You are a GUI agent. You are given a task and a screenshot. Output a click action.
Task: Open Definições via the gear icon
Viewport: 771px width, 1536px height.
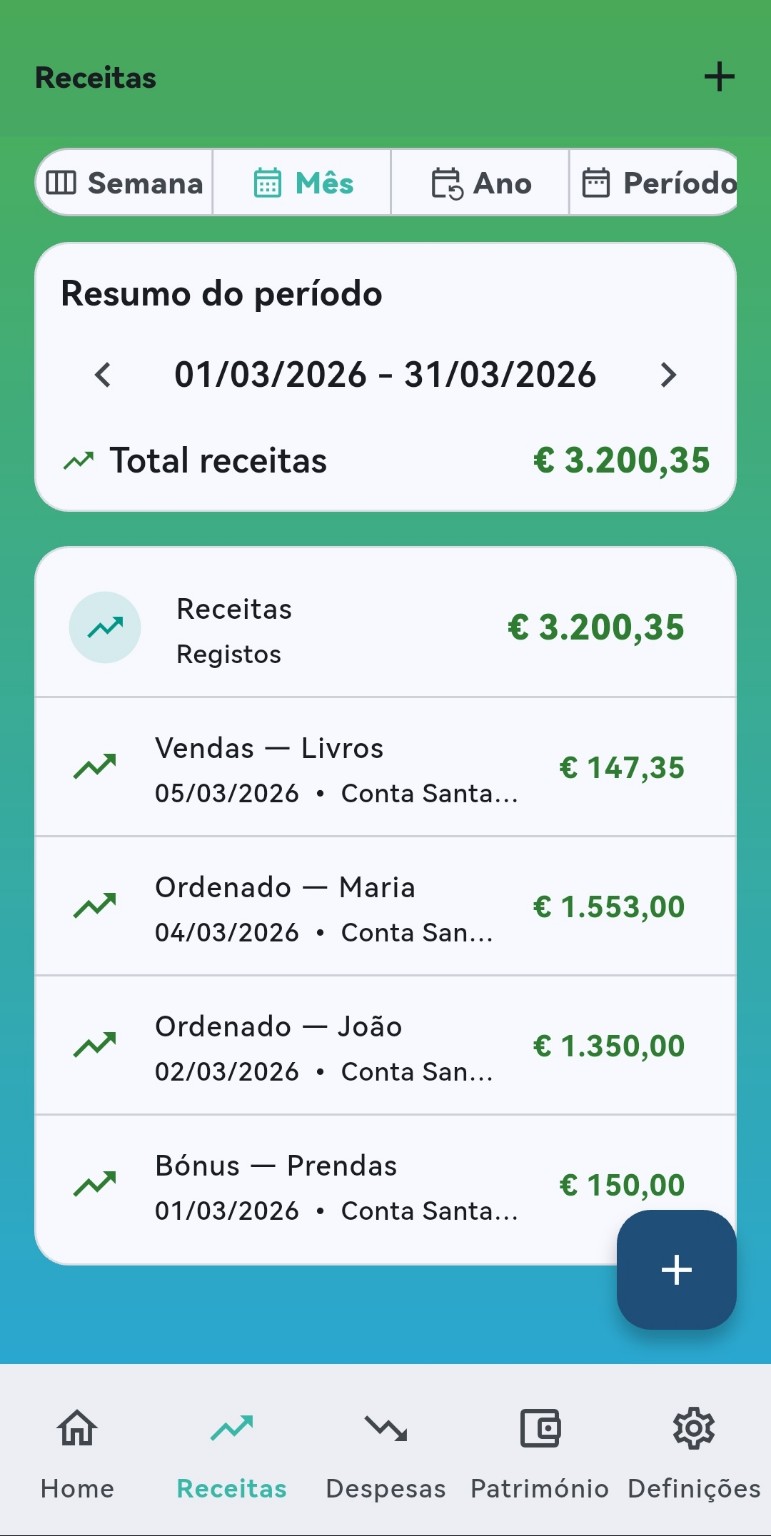(x=693, y=1427)
